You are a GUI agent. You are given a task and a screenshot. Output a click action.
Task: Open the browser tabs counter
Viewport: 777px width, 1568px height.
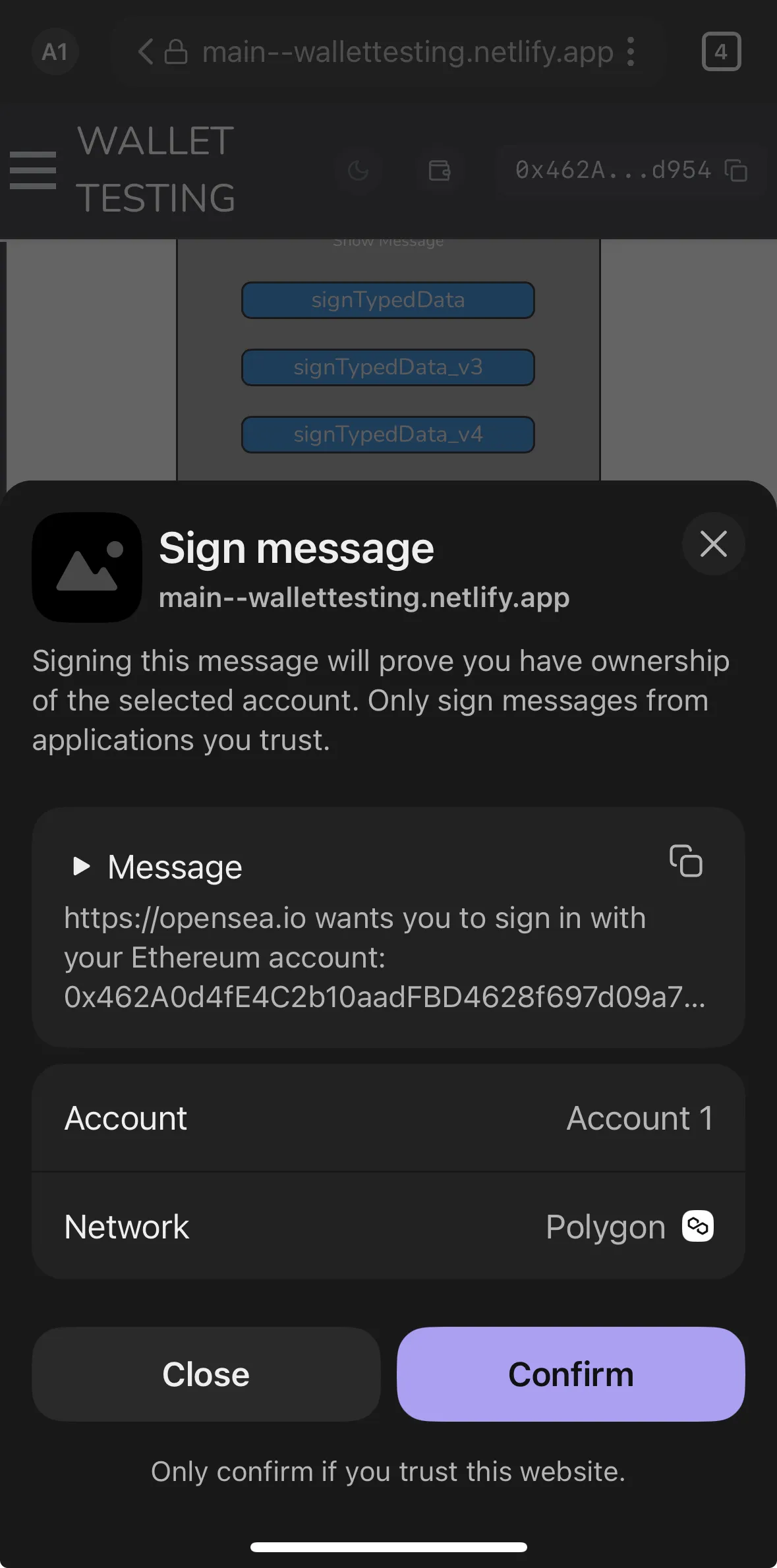721,51
